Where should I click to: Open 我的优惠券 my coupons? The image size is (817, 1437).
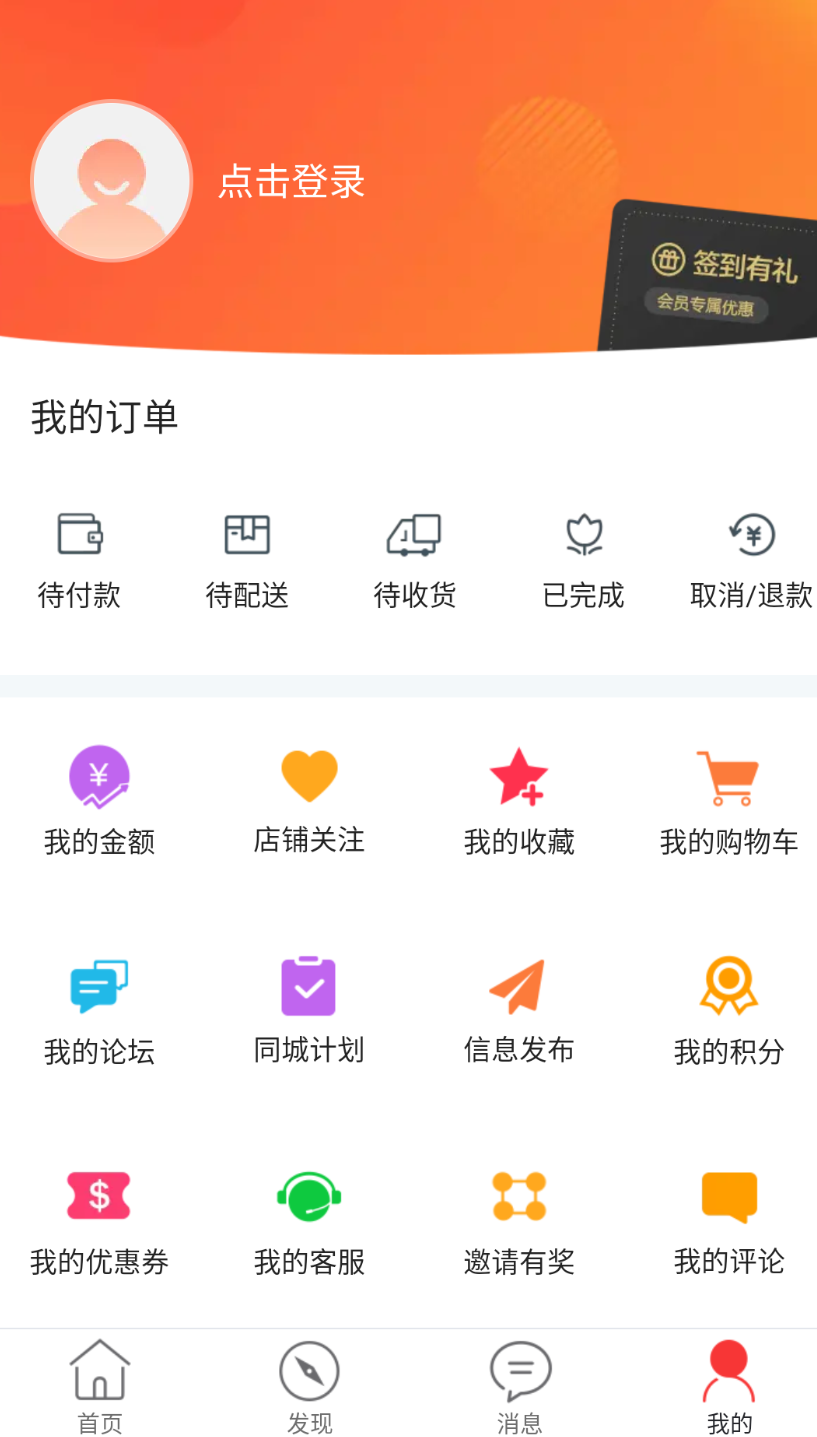click(98, 1220)
